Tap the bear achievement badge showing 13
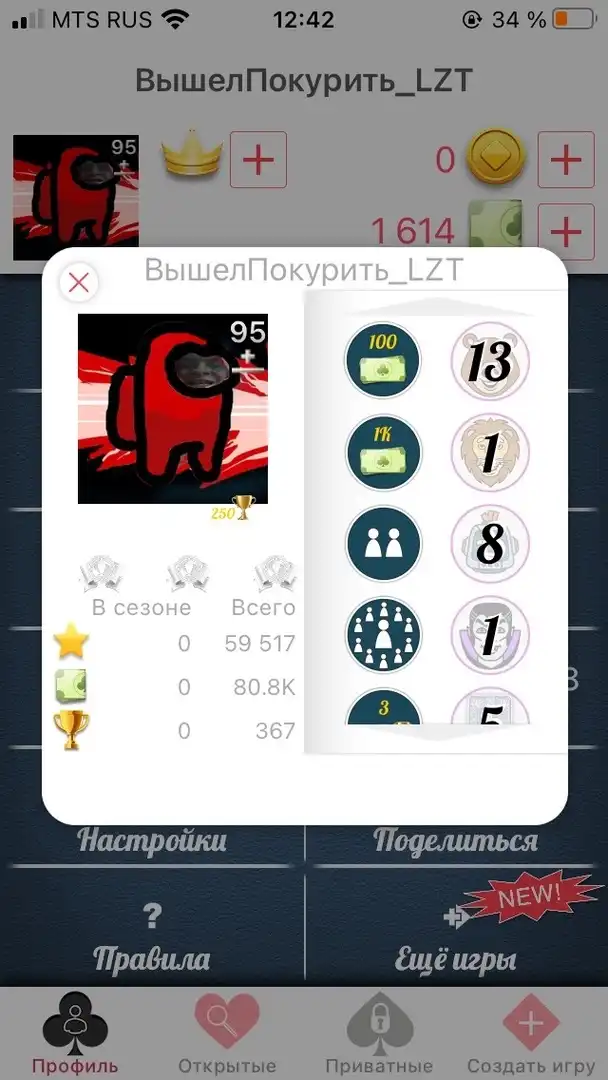 point(490,361)
